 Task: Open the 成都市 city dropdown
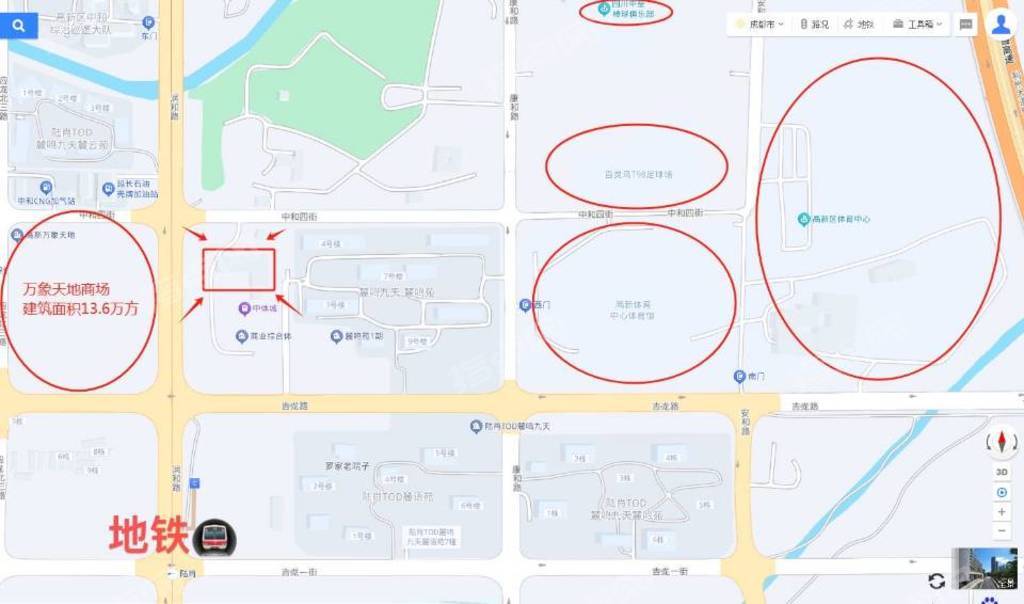[759, 24]
